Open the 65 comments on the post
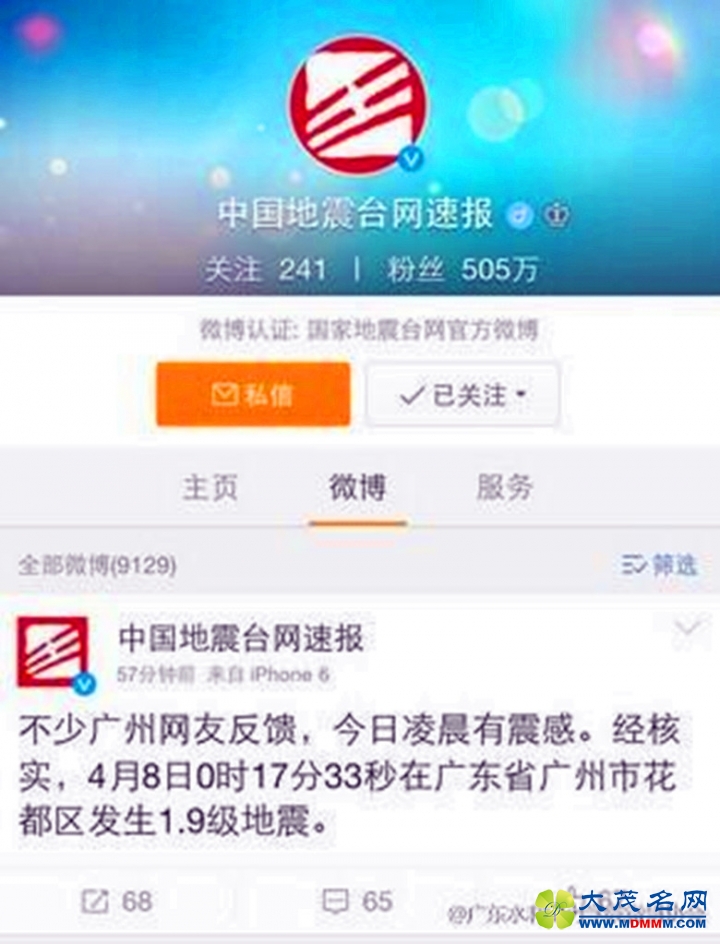Image resolution: width=720 pixels, height=944 pixels. point(357,901)
